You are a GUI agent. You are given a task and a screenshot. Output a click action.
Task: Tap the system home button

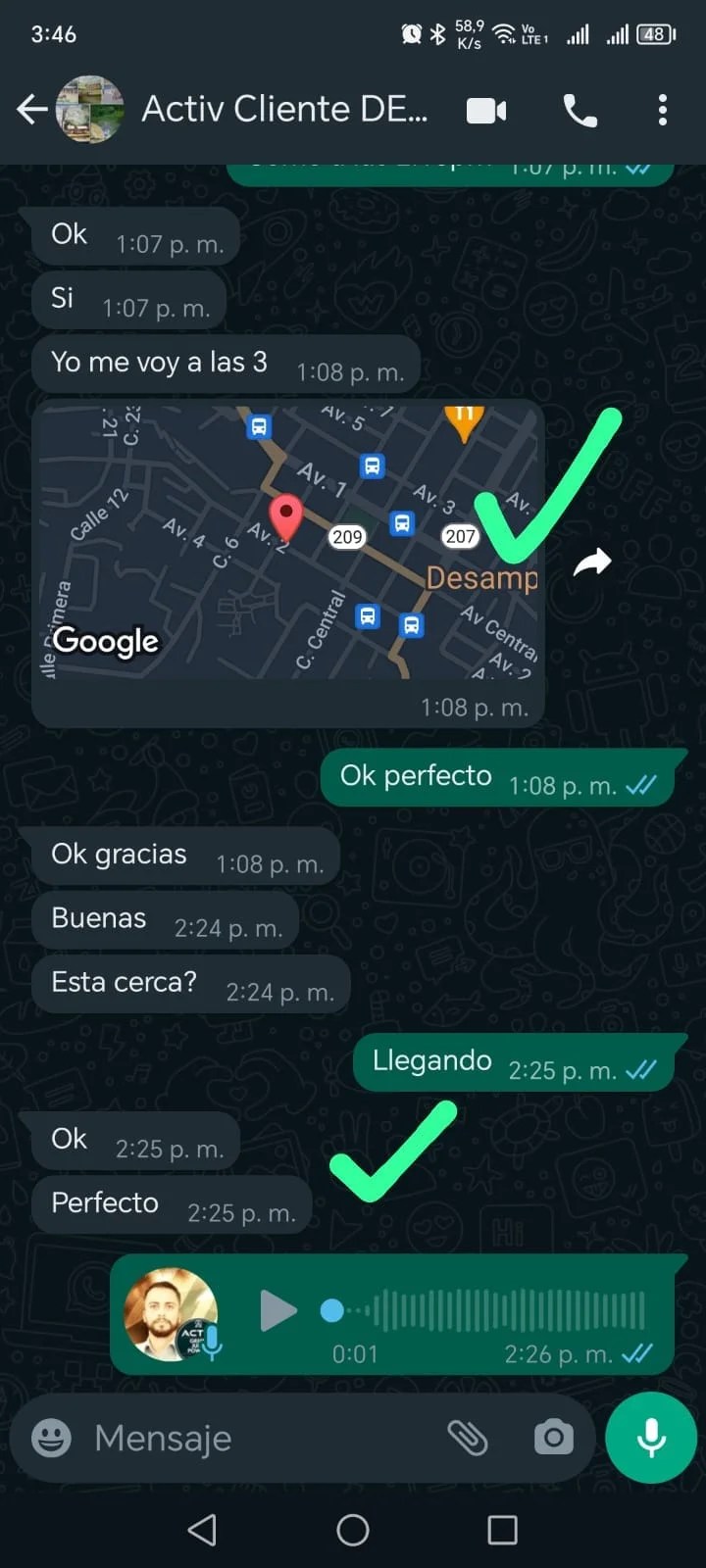[353, 1530]
